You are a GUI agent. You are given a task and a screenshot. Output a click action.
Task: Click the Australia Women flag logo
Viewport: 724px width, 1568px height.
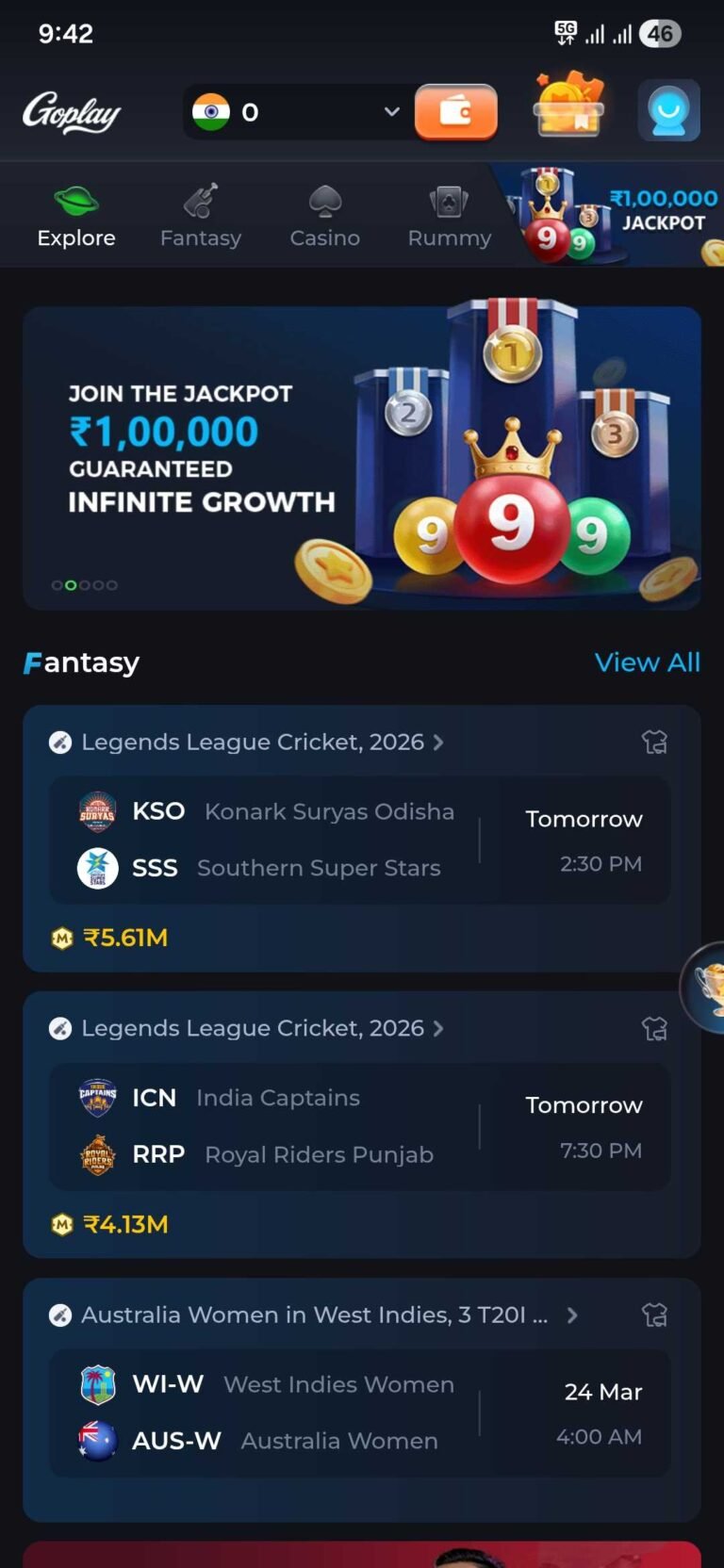pyautogui.click(x=97, y=1441)
